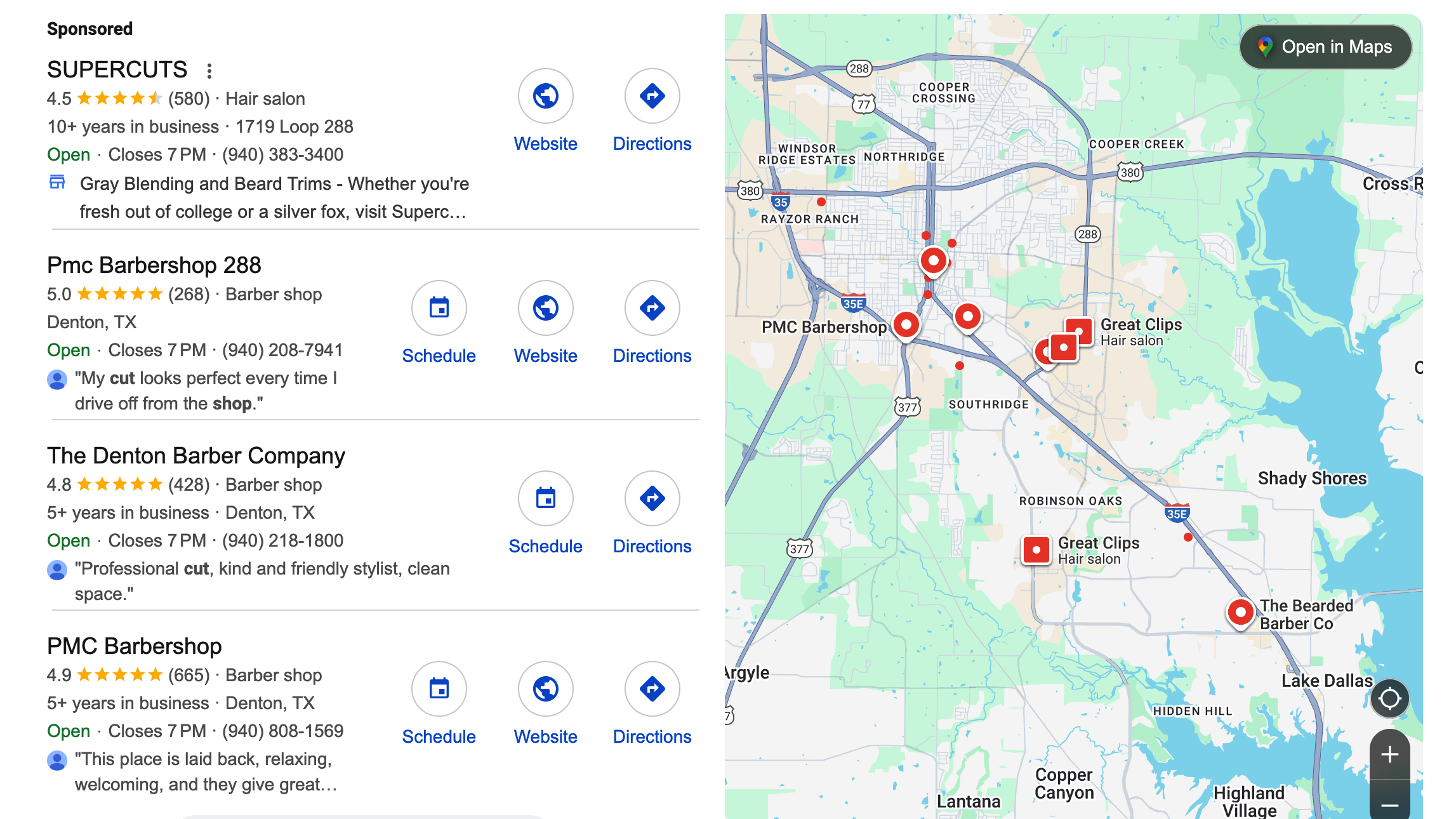This screenshot has height=819, width=1456.
Task: Open the SUPERCUTS listing
Action: click(117, 70)
